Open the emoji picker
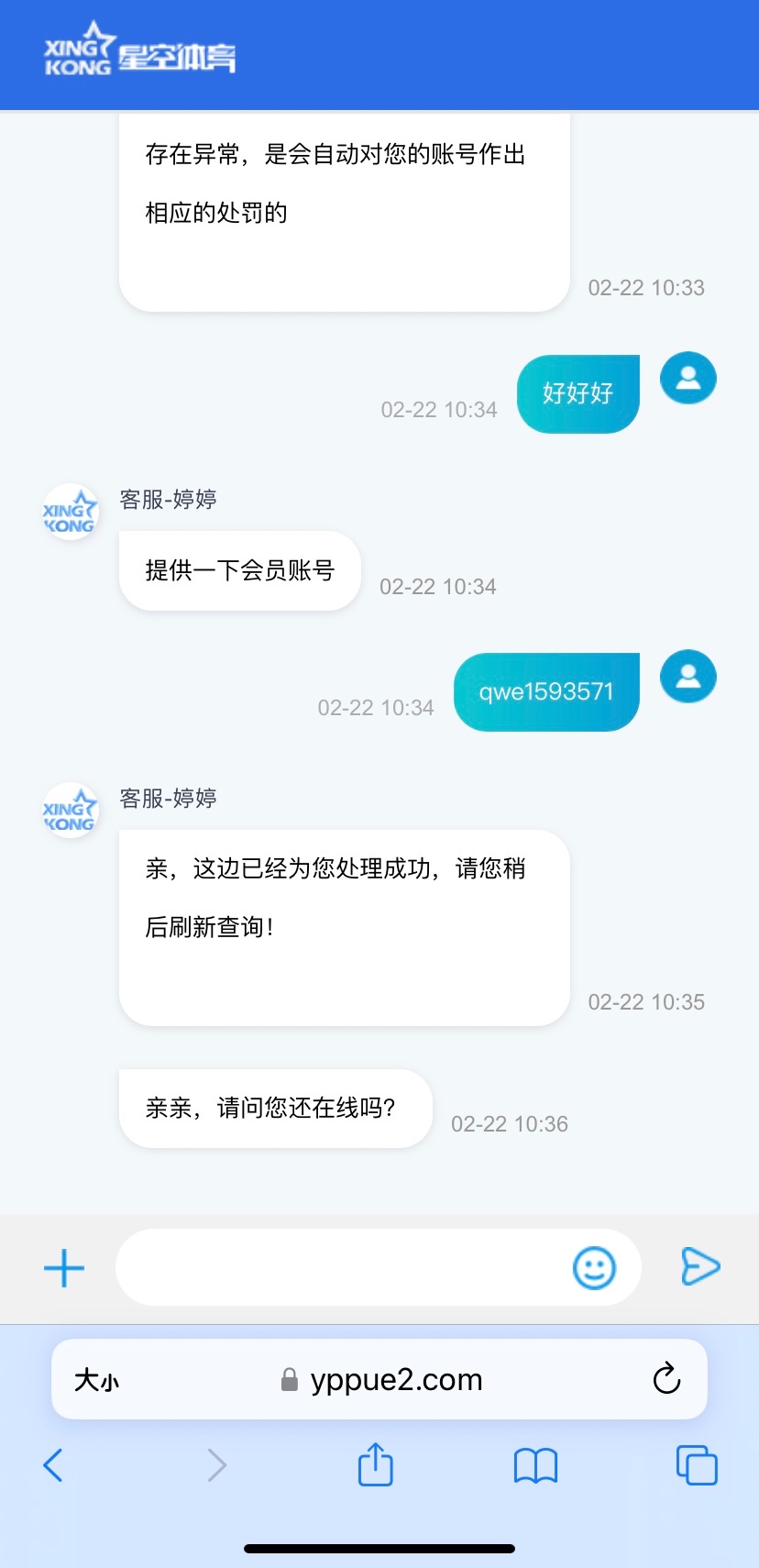 click(594, 1268)
